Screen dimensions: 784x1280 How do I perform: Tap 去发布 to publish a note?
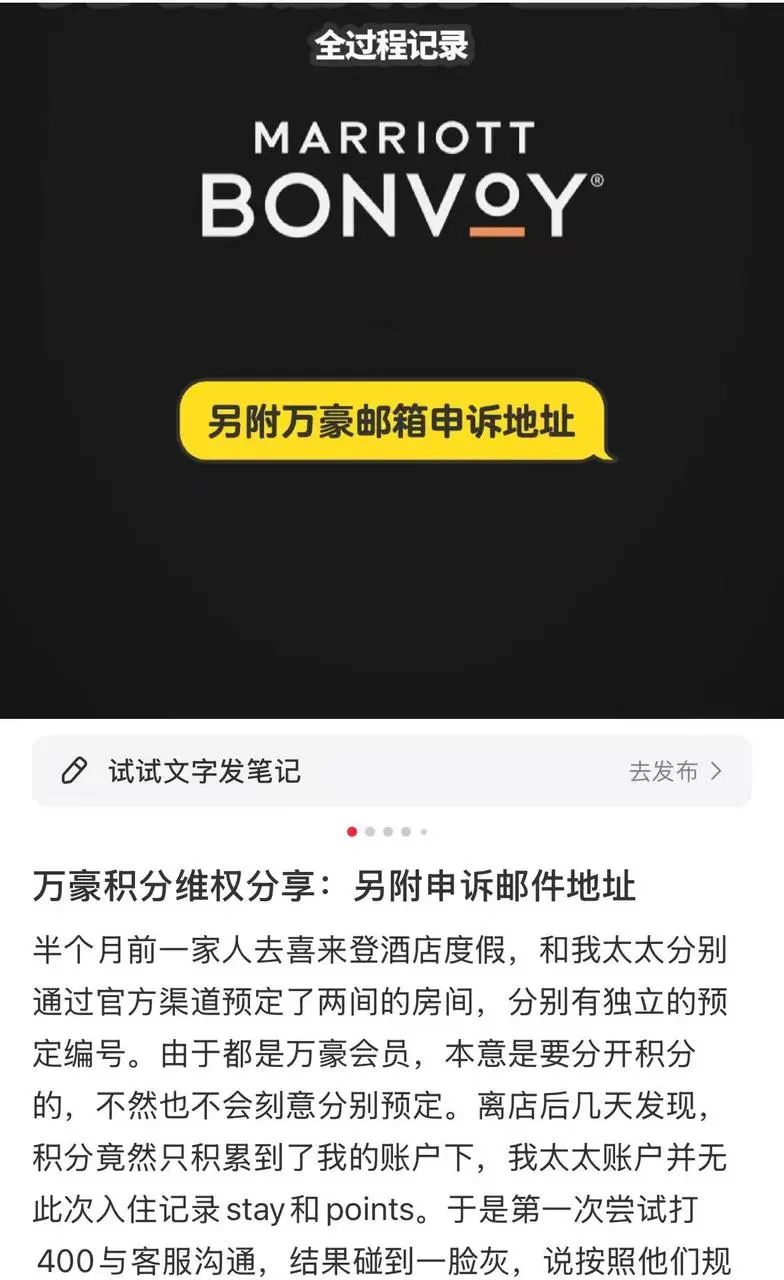[674, 771]
